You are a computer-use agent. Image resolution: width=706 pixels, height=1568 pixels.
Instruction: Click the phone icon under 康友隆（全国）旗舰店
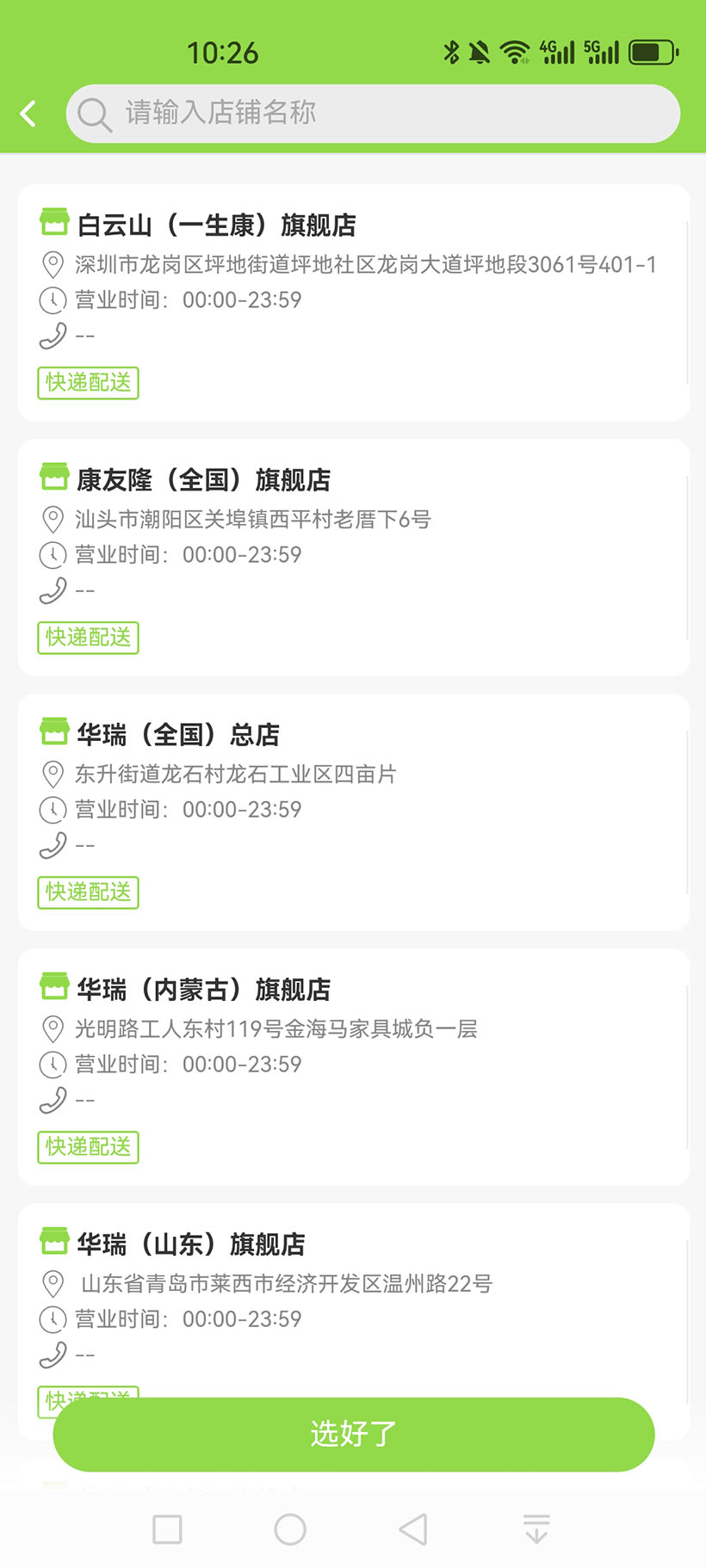pos(53,590)
